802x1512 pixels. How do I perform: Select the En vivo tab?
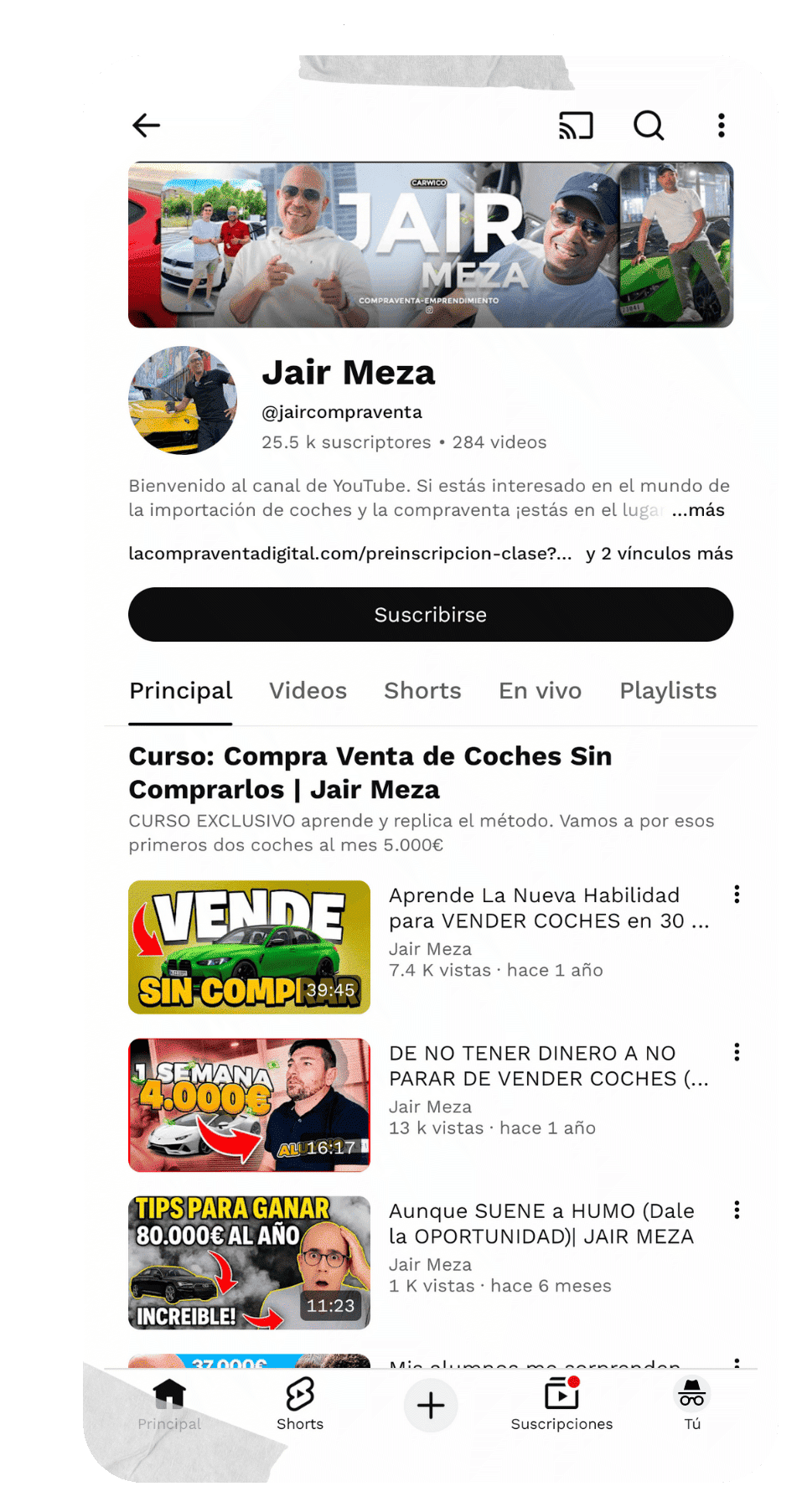pos(540,690)
